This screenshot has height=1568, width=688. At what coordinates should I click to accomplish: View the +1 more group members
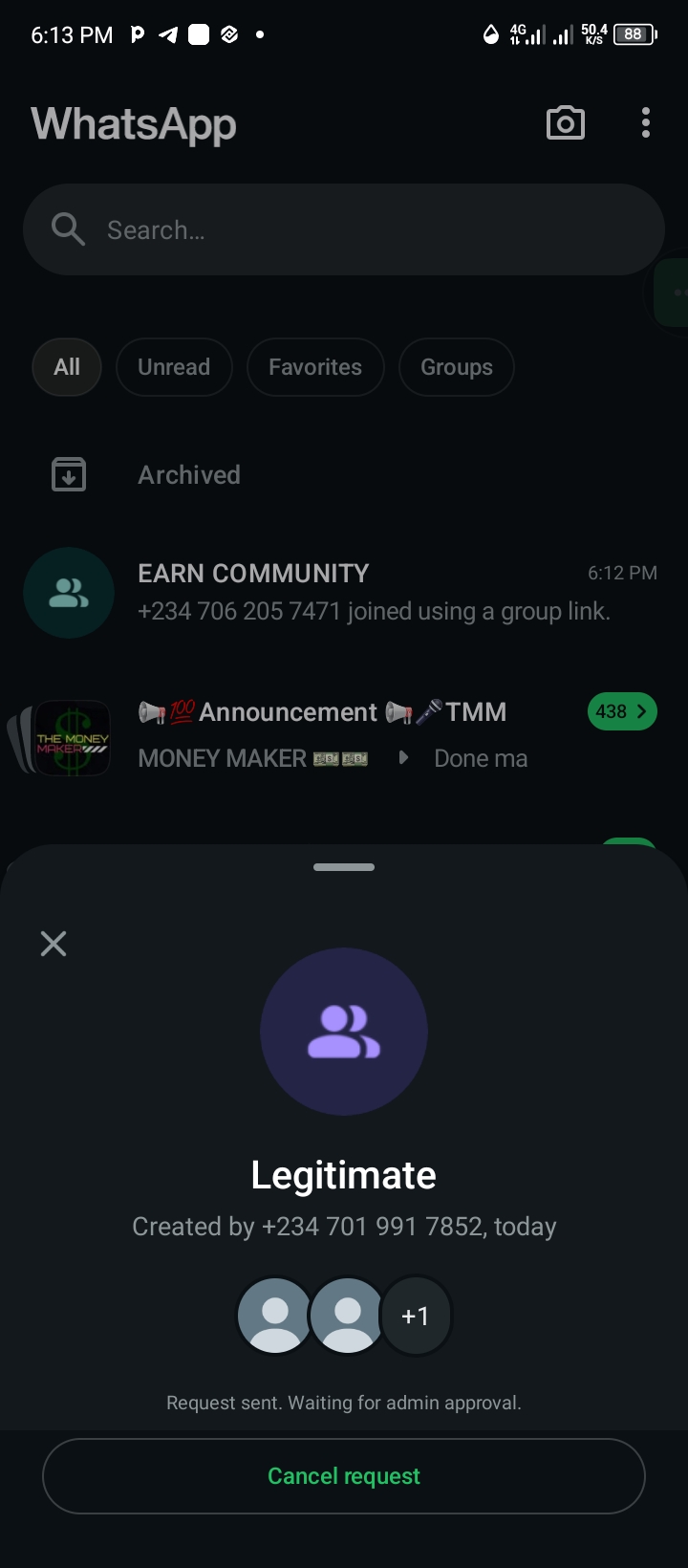(416, 1317)
